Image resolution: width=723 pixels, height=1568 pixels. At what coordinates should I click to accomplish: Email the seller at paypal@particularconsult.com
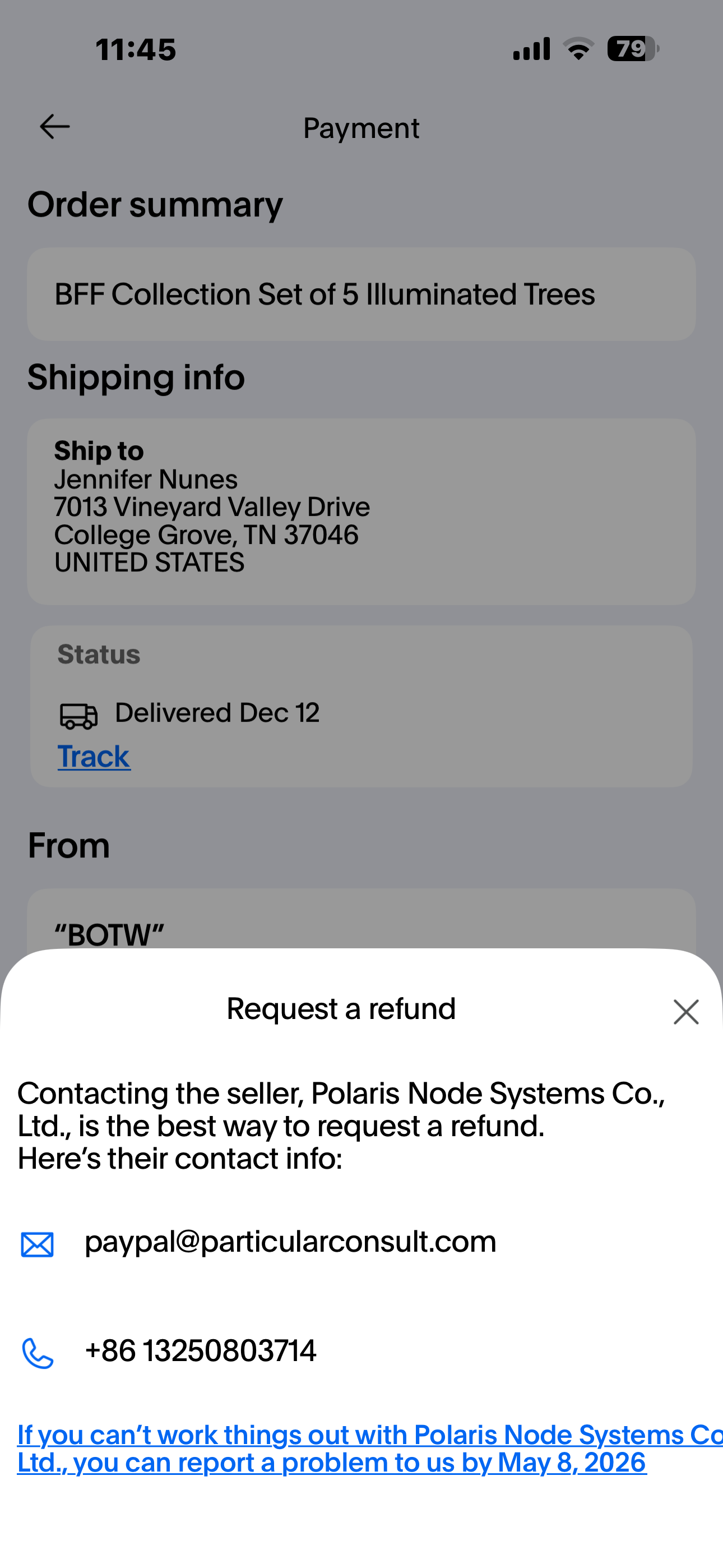click(x=290, y=1242)
